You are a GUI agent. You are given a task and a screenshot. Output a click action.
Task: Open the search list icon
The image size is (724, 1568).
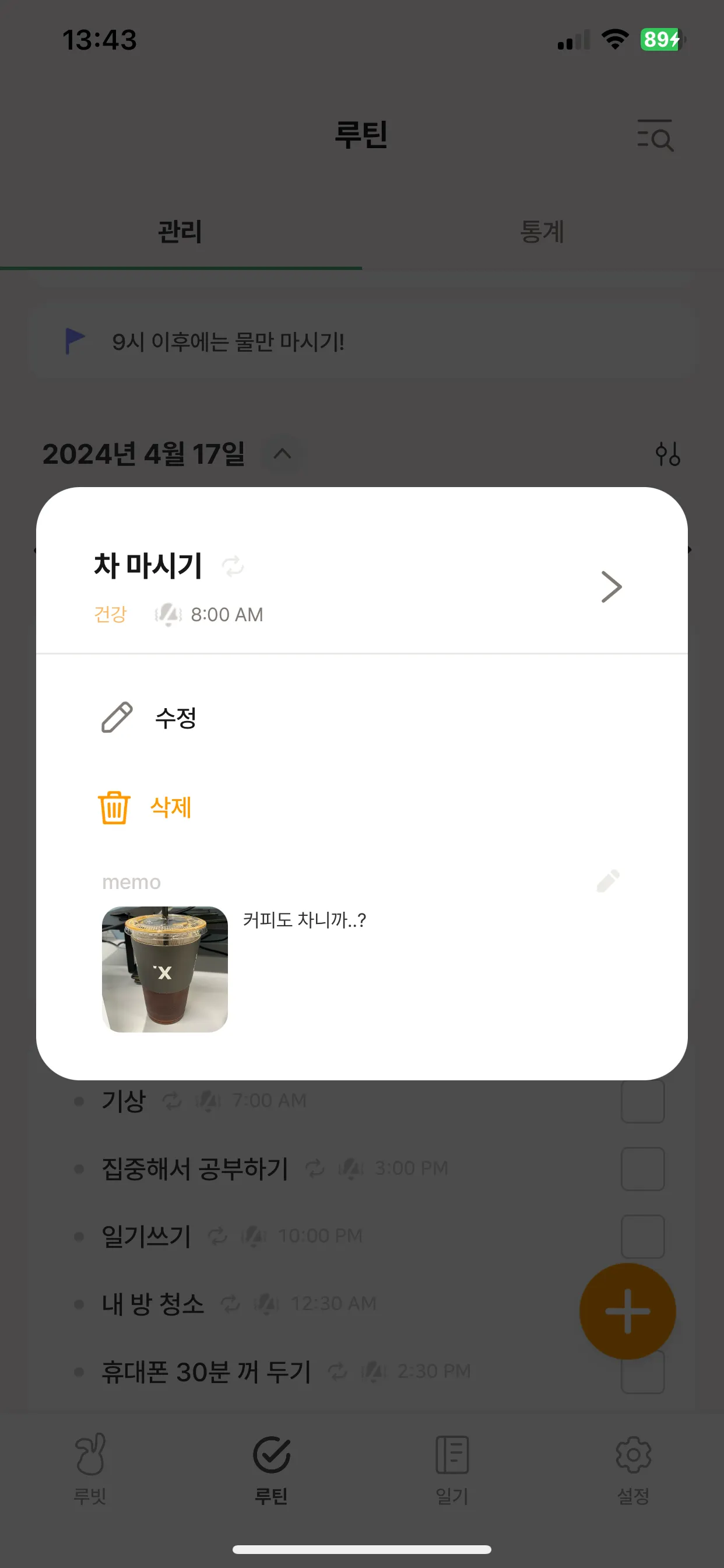[x=655, y=135]
